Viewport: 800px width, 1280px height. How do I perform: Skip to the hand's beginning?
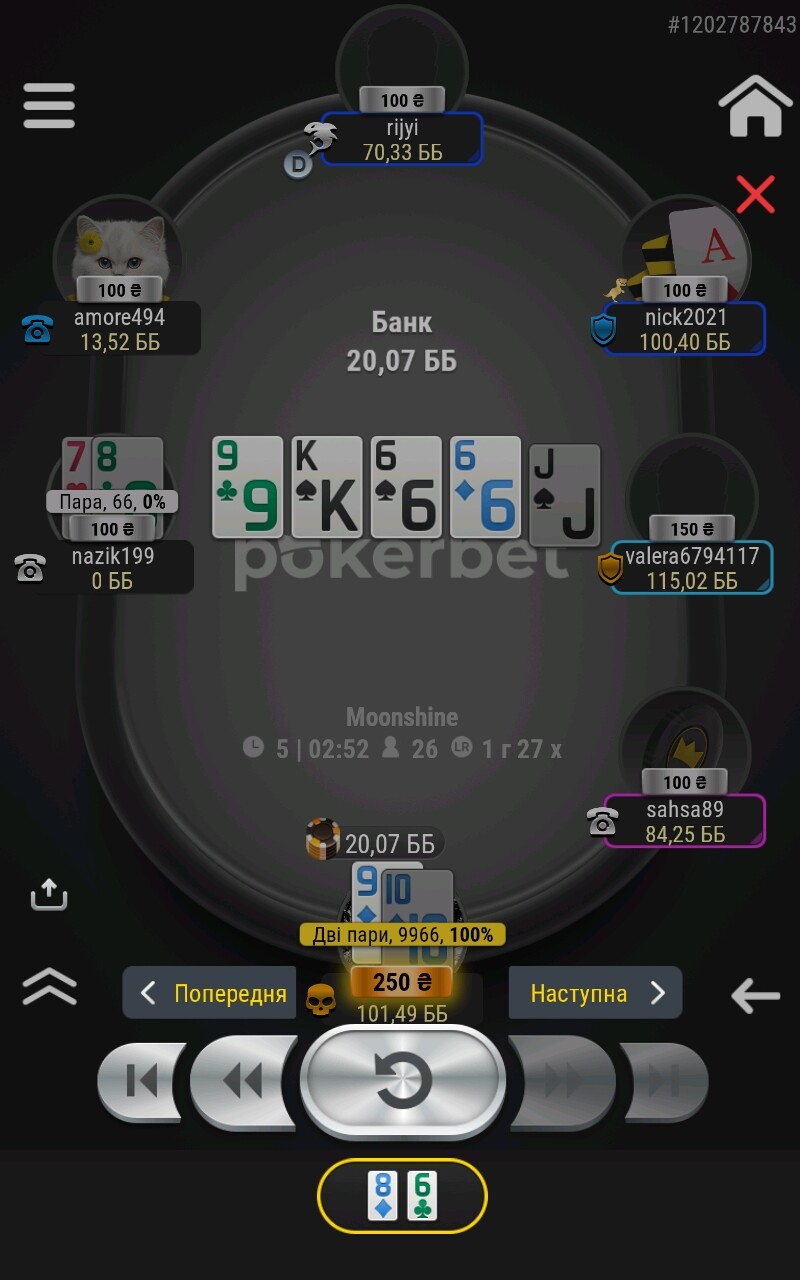(x=142, y=1081)
